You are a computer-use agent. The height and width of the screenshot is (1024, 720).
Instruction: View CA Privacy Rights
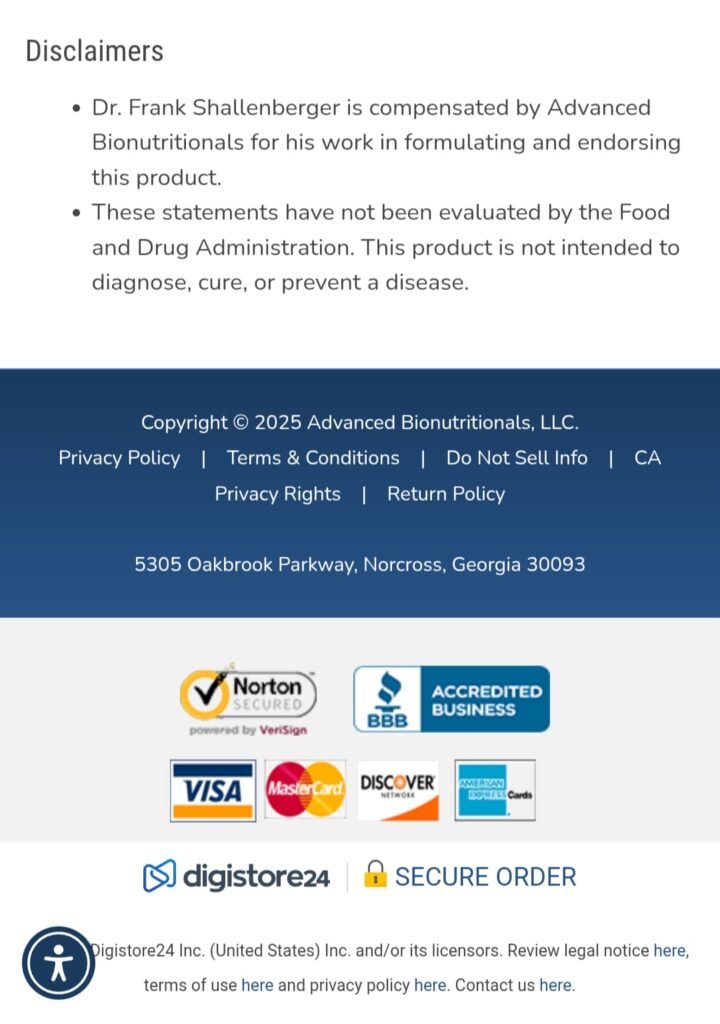(x=278, y=494)
